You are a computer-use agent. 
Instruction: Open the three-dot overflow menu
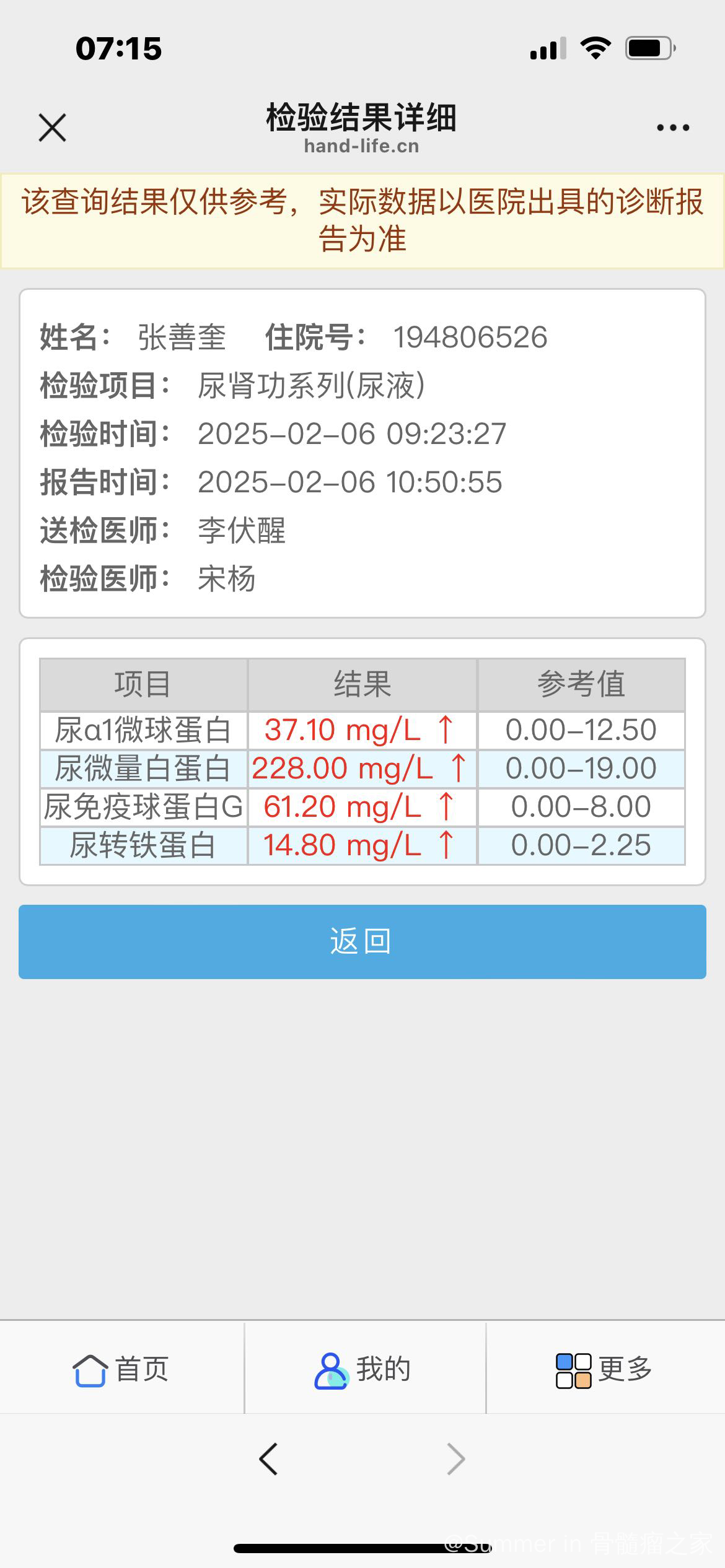[x=673, y=128]
